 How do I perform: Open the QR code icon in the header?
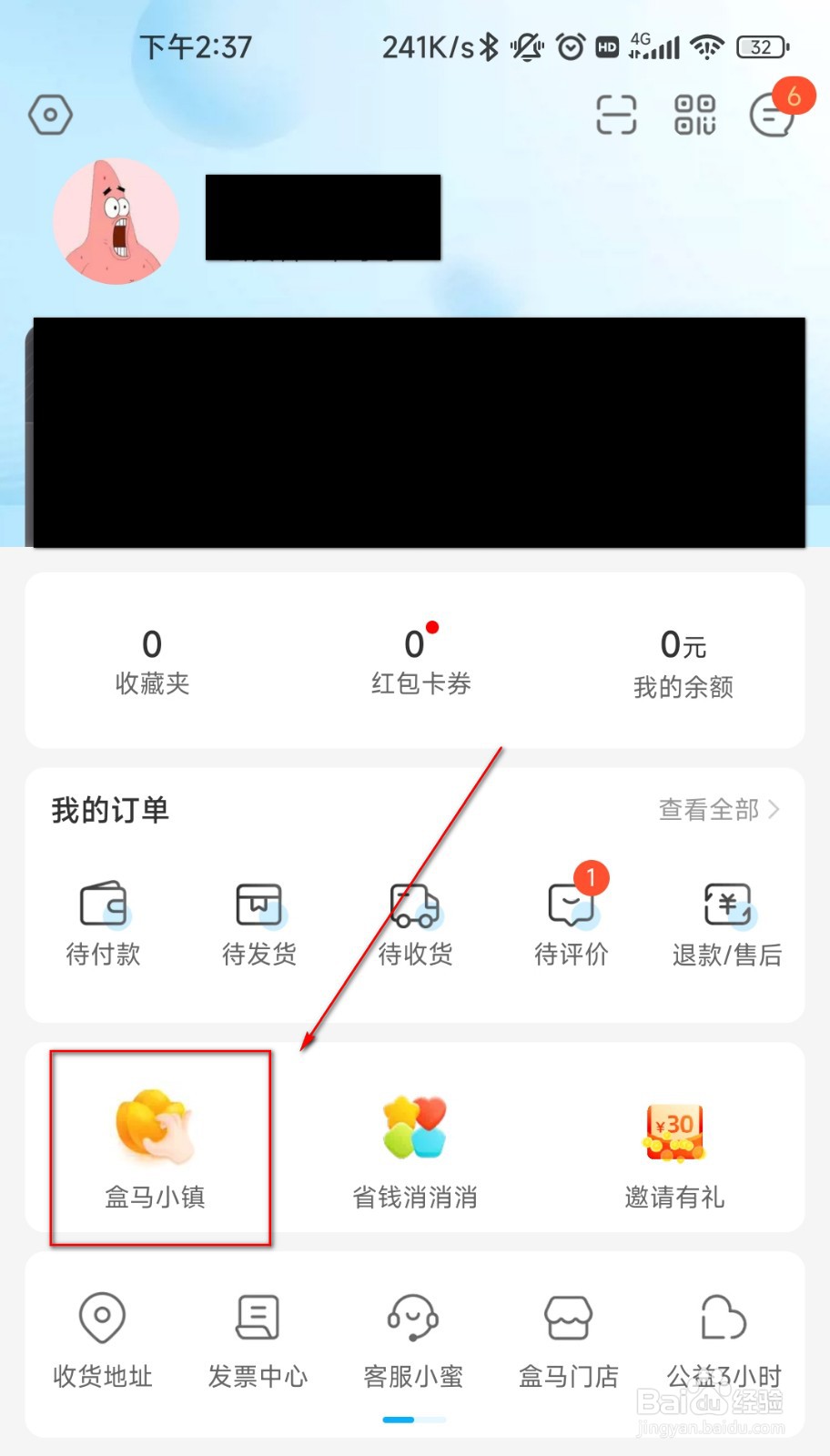click(x=694, y=115)
